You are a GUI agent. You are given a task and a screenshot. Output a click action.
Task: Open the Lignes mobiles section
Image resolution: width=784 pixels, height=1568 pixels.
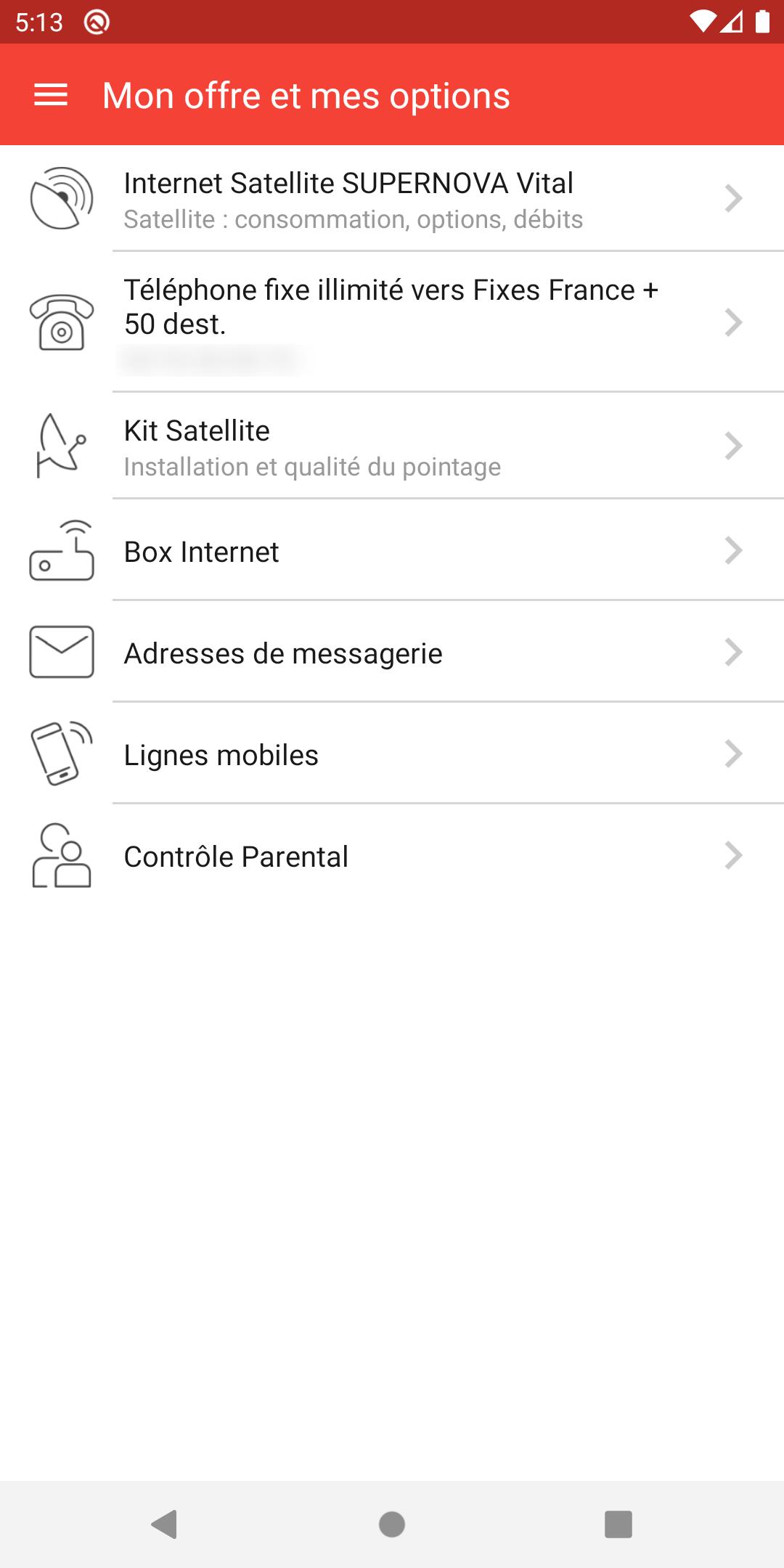(x=392, y=754)
